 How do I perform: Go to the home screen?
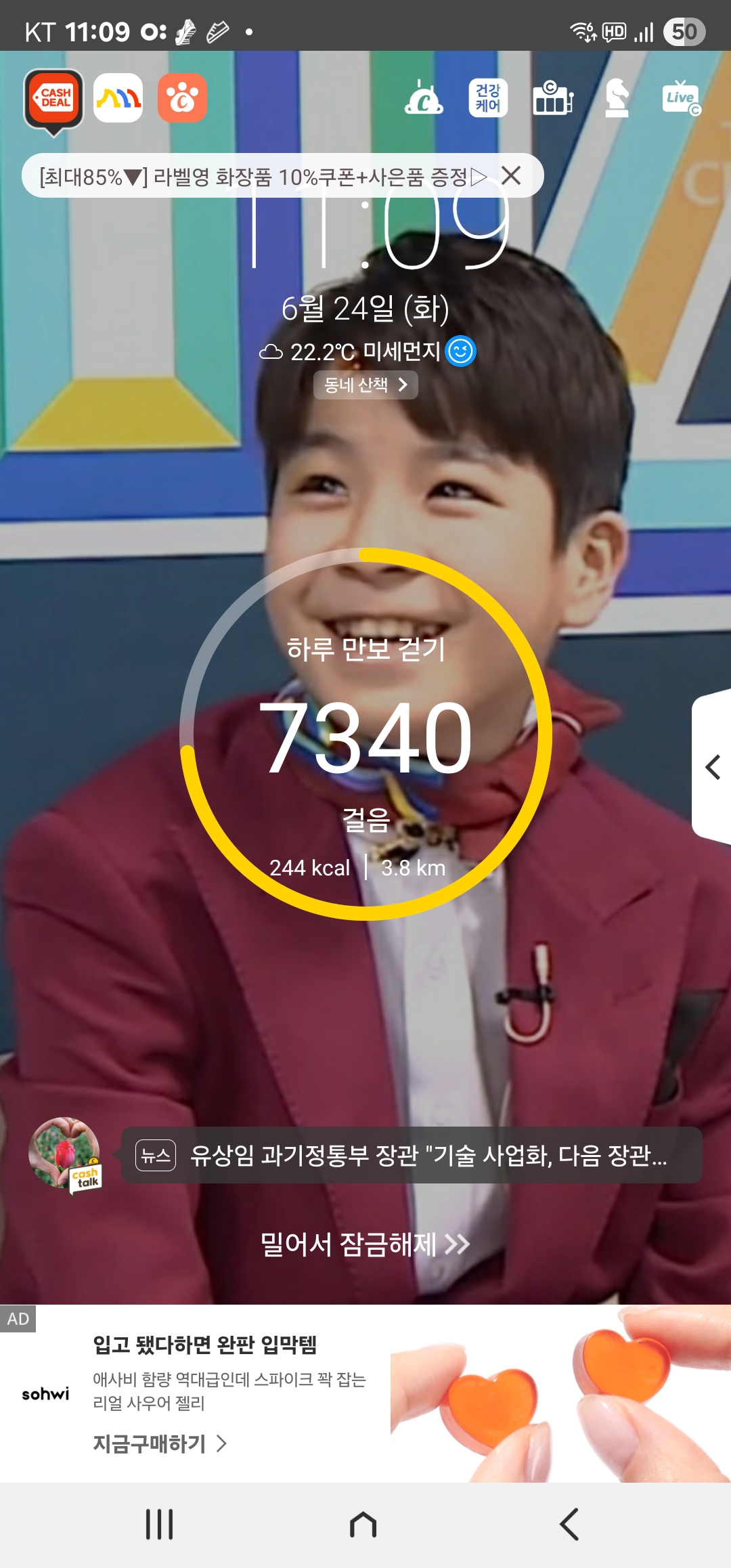(x=363, y=1525)
